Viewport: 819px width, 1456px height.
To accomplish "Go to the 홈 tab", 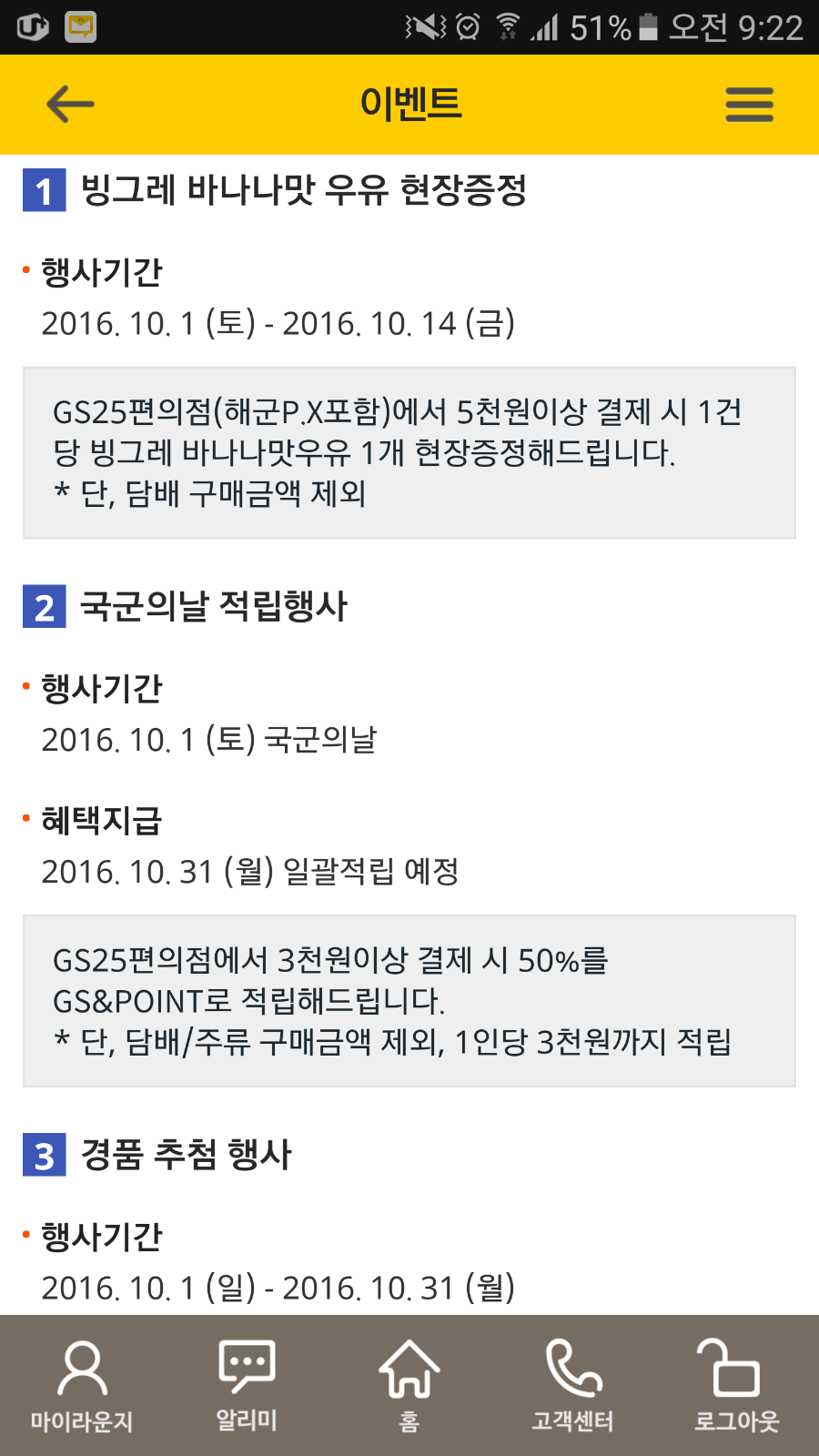I will tap(409, 1385).
